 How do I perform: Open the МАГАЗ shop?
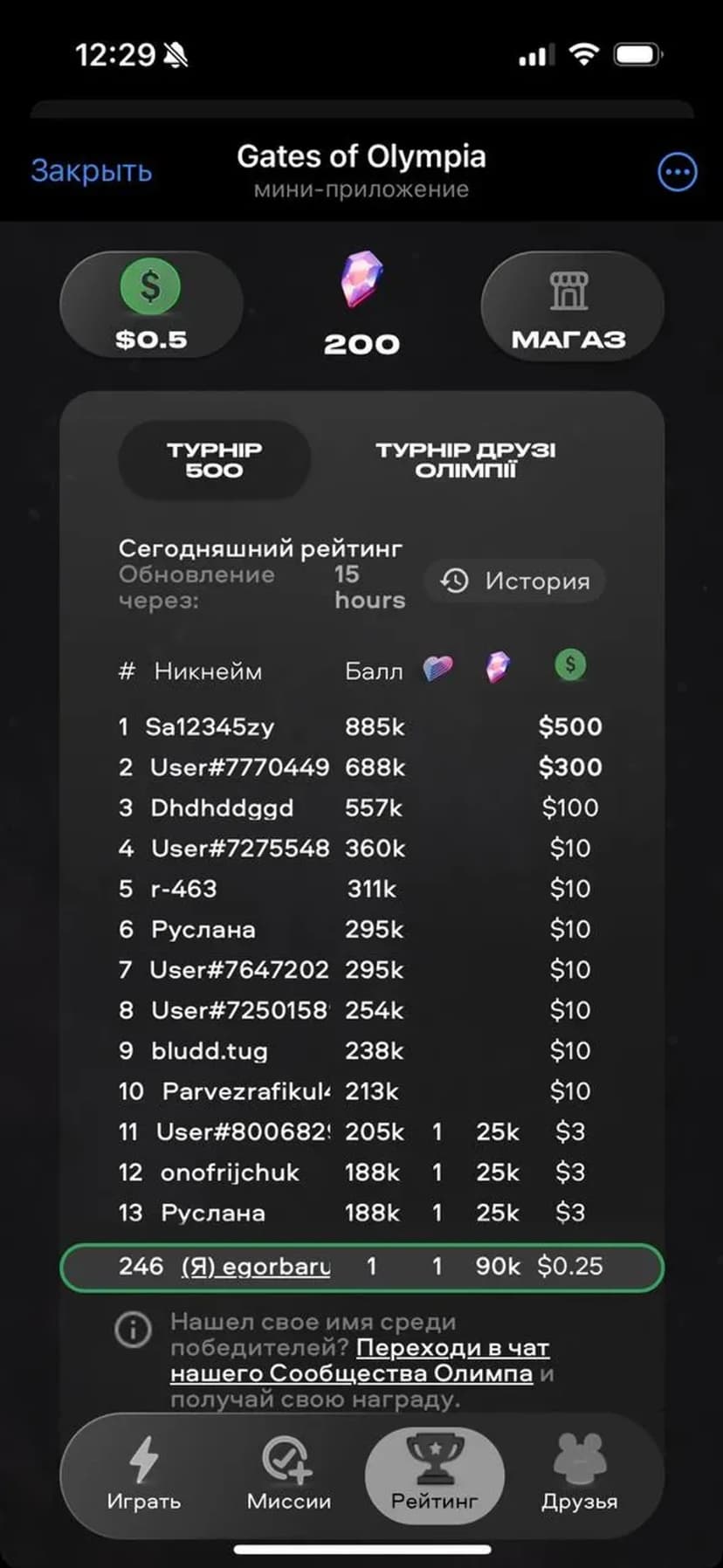(571, 306)
